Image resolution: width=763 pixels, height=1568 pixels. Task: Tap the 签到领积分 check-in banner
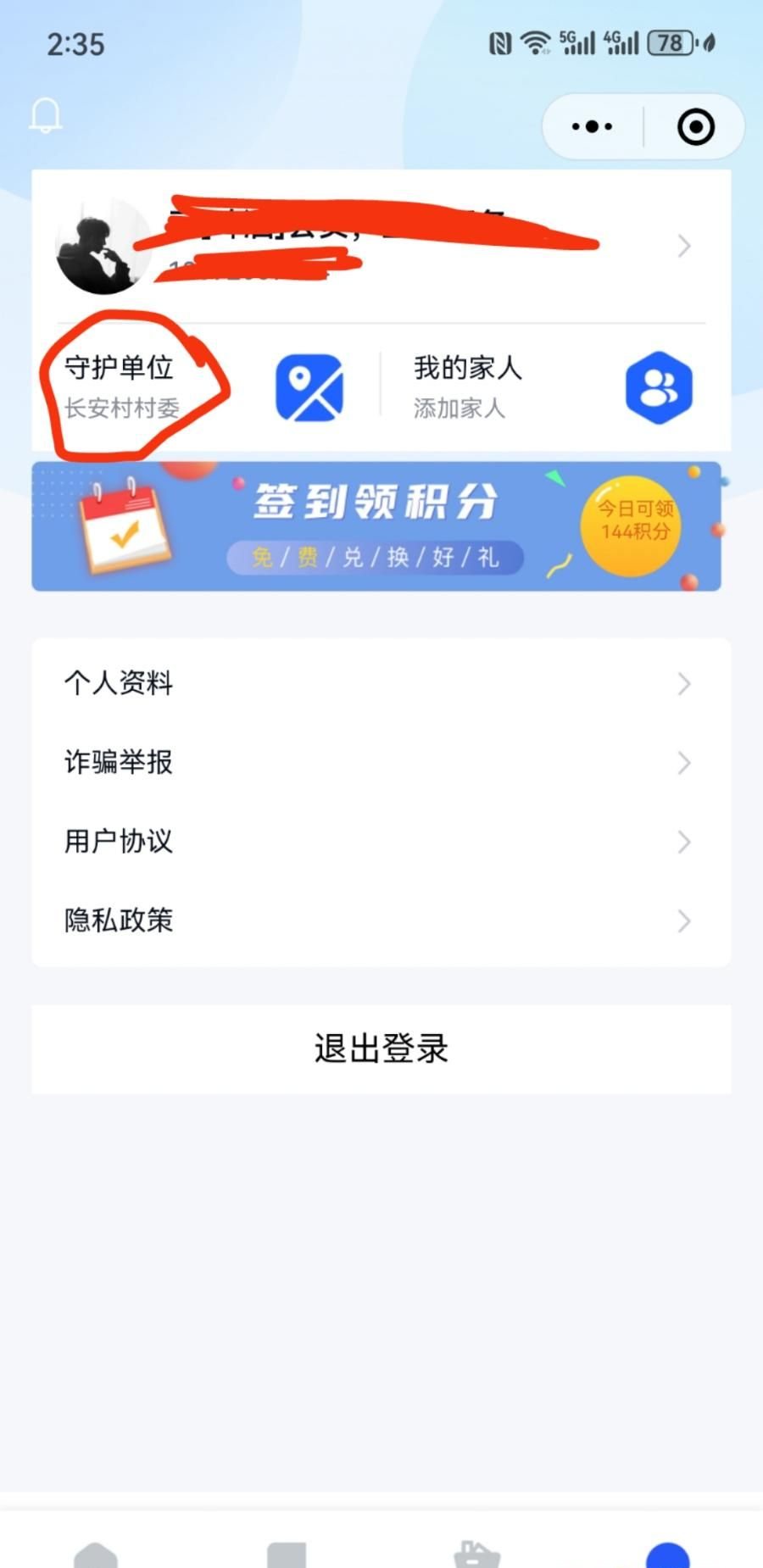coord(376,526)
